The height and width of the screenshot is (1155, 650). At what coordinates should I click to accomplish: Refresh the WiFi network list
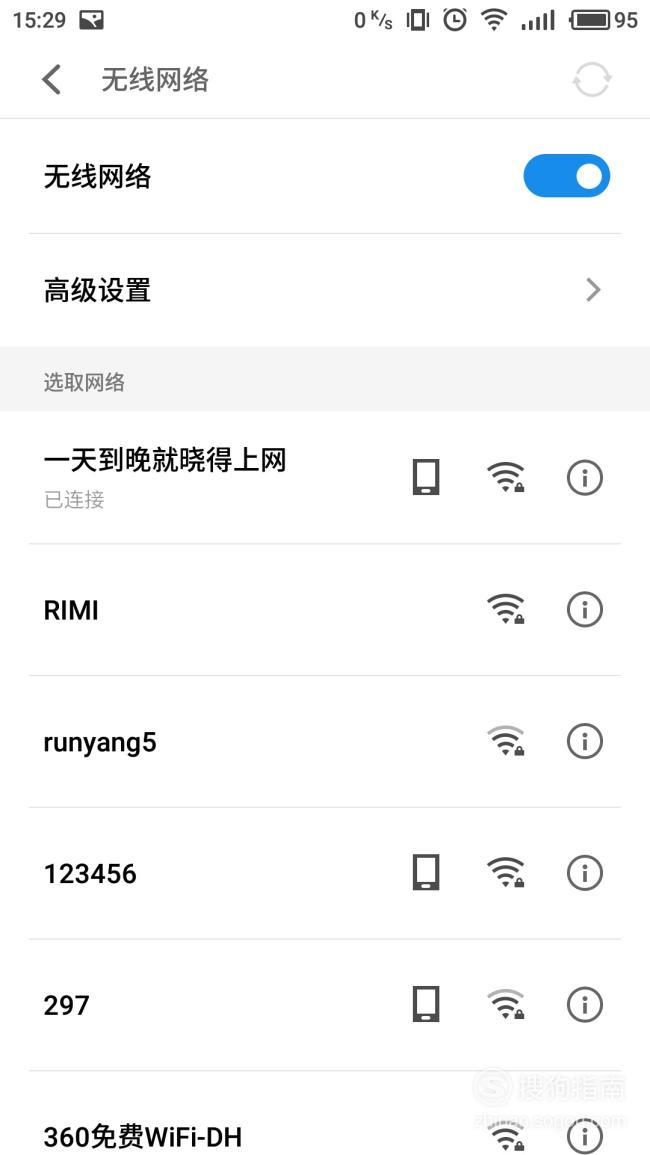[x=592, y=79]
